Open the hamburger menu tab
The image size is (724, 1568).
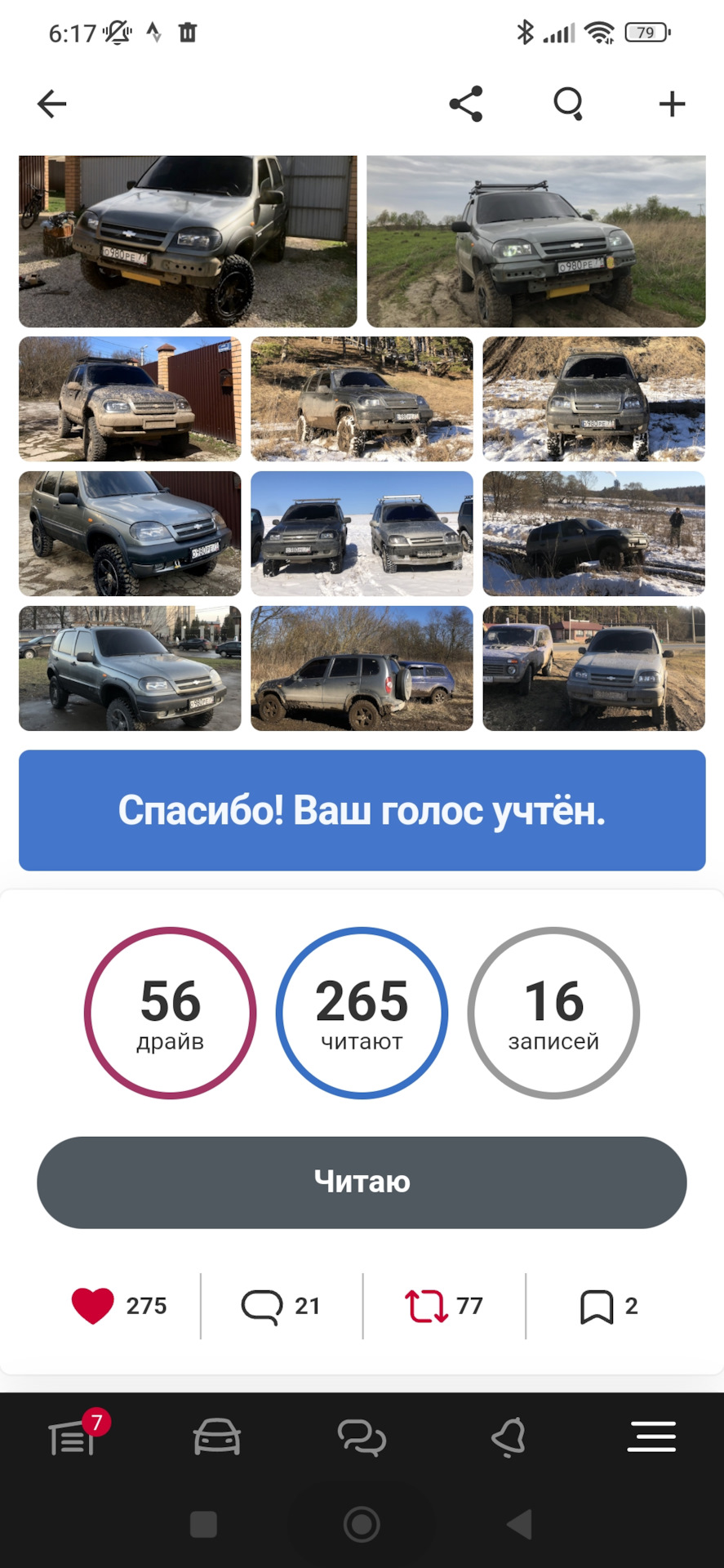pyautogui.click(x=651, y=1438)
